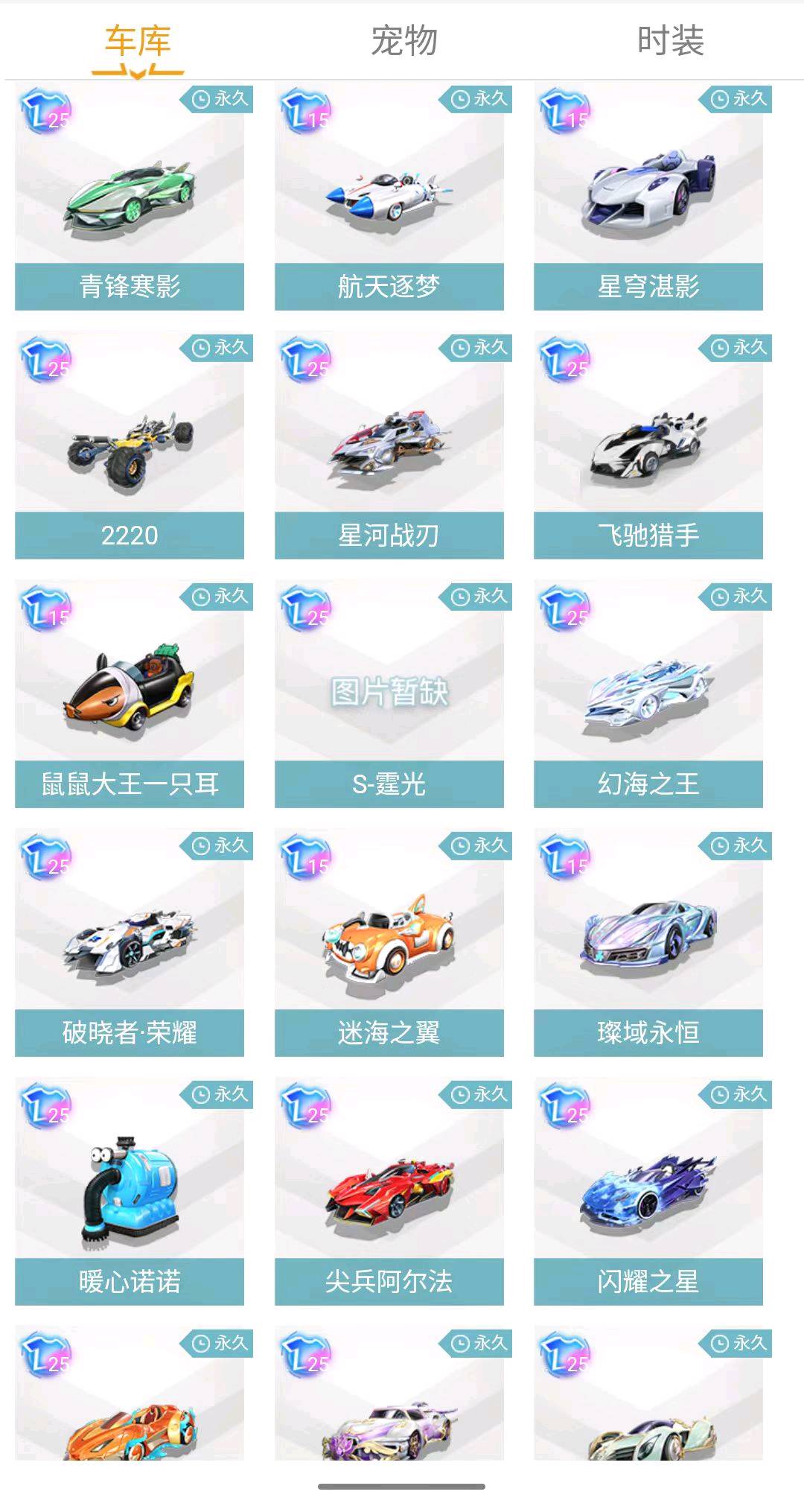Select the 鼠鼠大王一只耳 car
Screen dimensions: 804x1512
click(130, 696)
